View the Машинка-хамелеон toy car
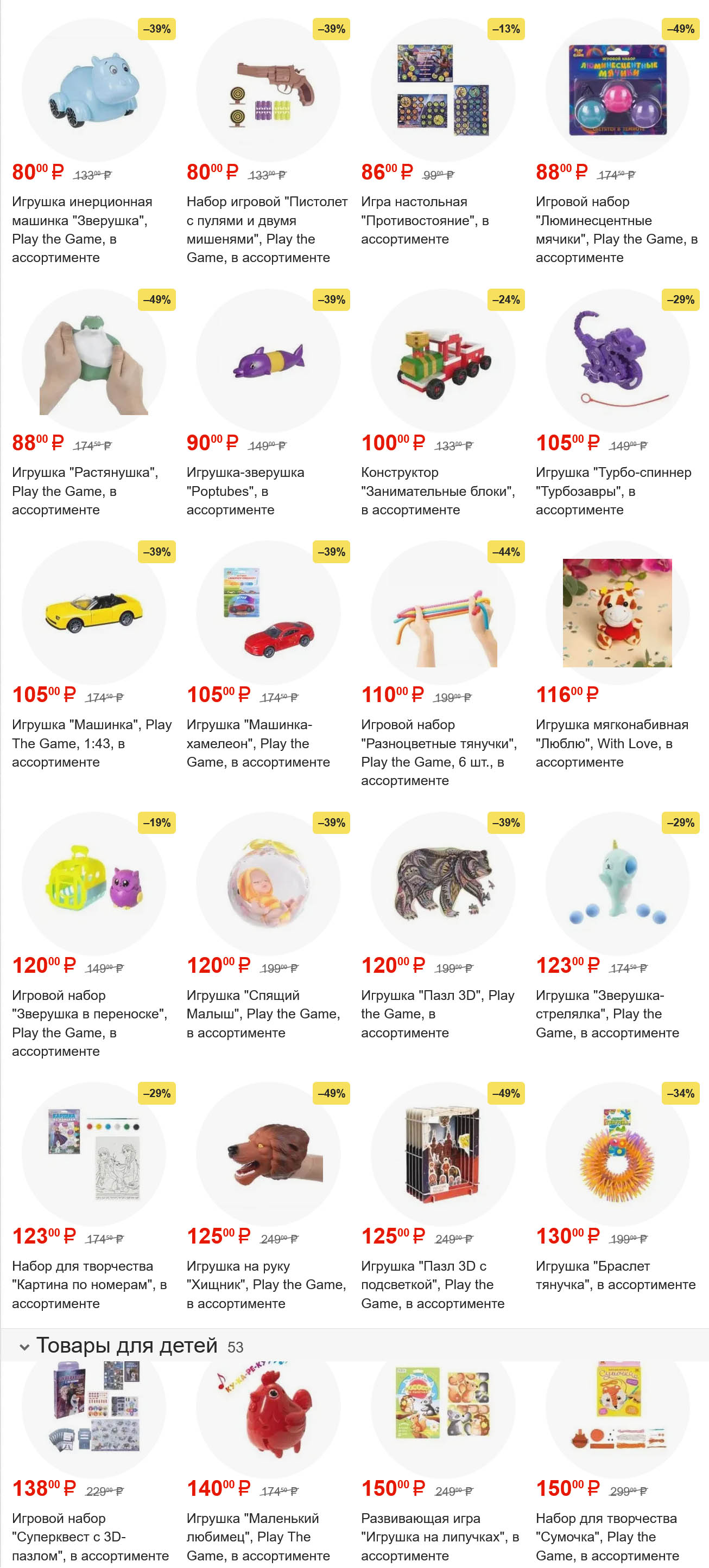 coord(268,613)
